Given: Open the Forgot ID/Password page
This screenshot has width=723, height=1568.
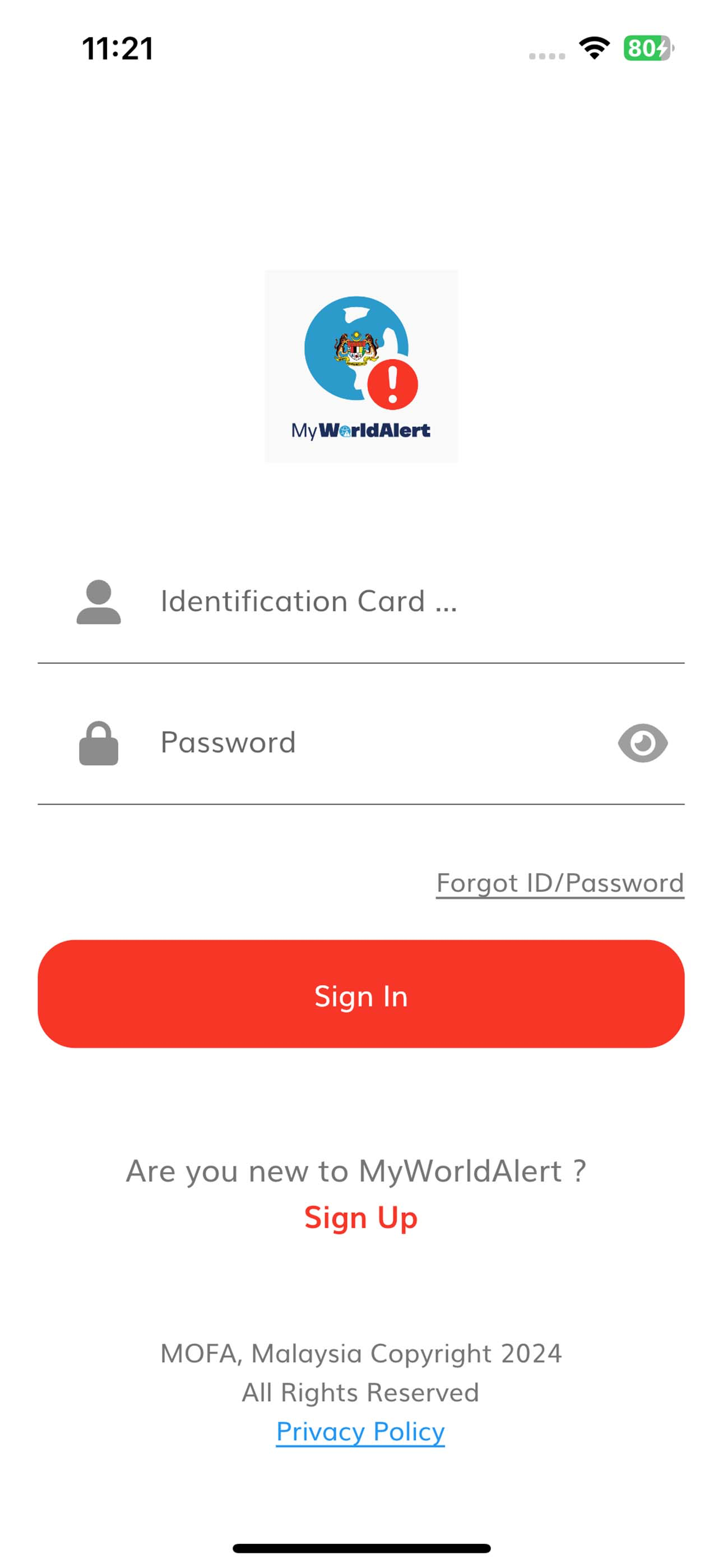Looking at the screenshot, I should pyautogui.click(x=560, y=882).
